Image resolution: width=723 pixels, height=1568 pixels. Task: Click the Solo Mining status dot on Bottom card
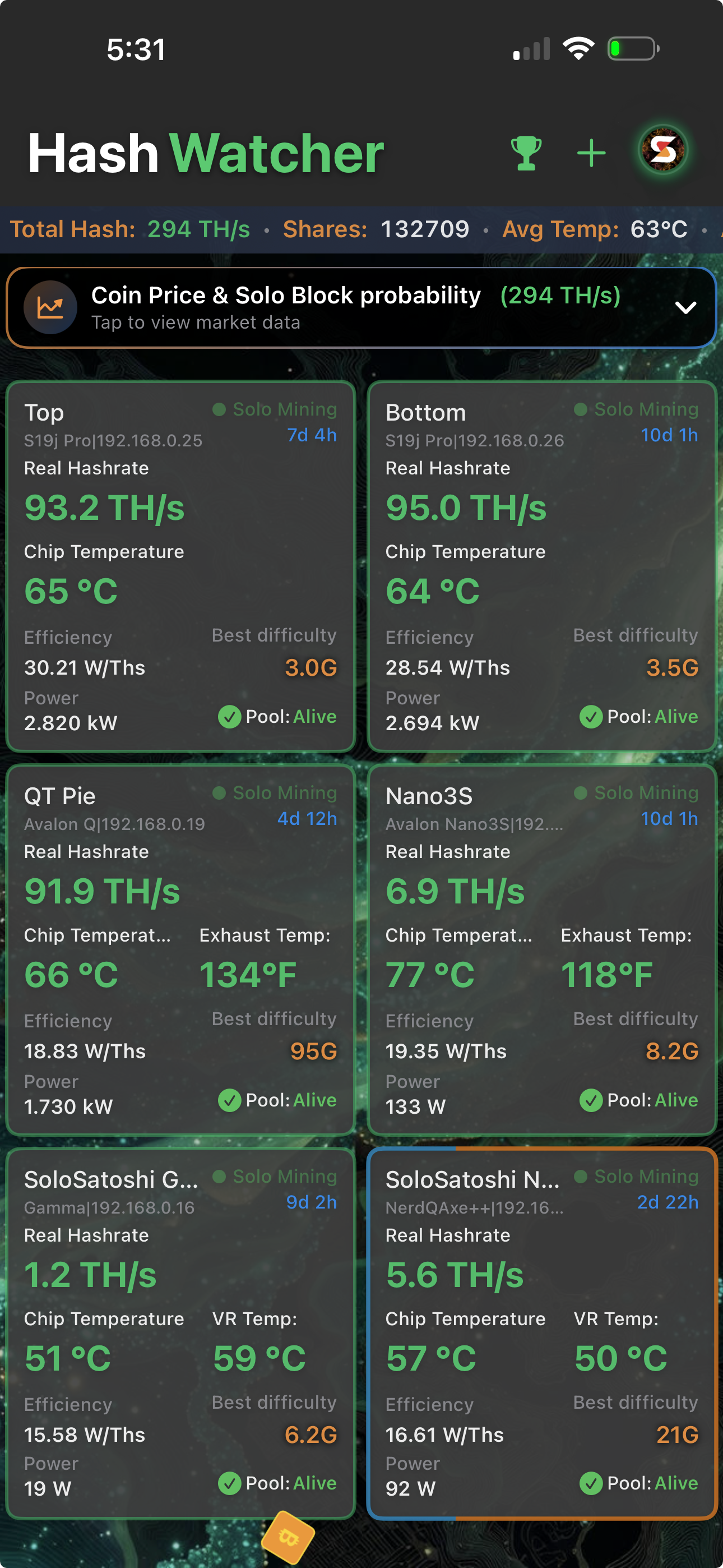pyautogui.click(x=582, y=409)
